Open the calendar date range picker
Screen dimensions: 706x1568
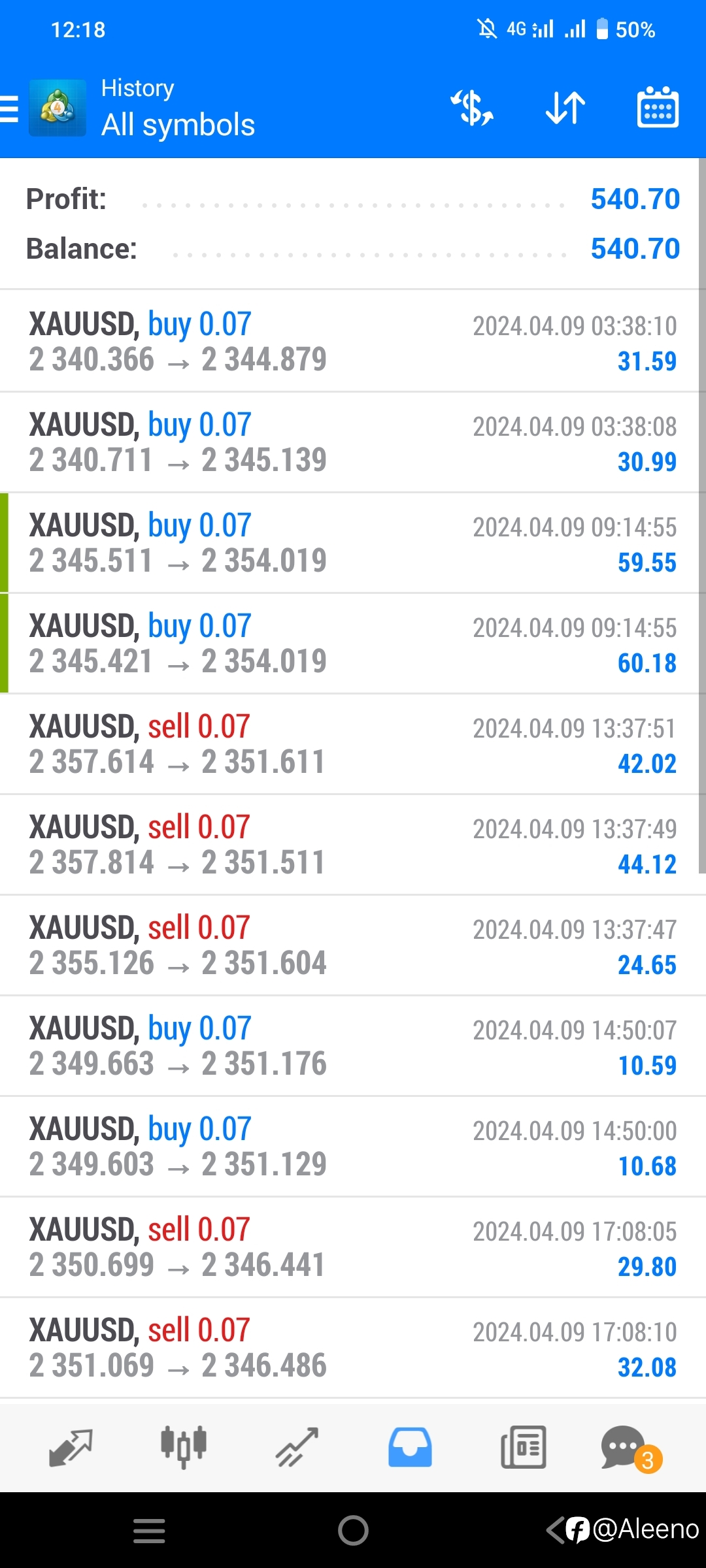click(658, 107)
